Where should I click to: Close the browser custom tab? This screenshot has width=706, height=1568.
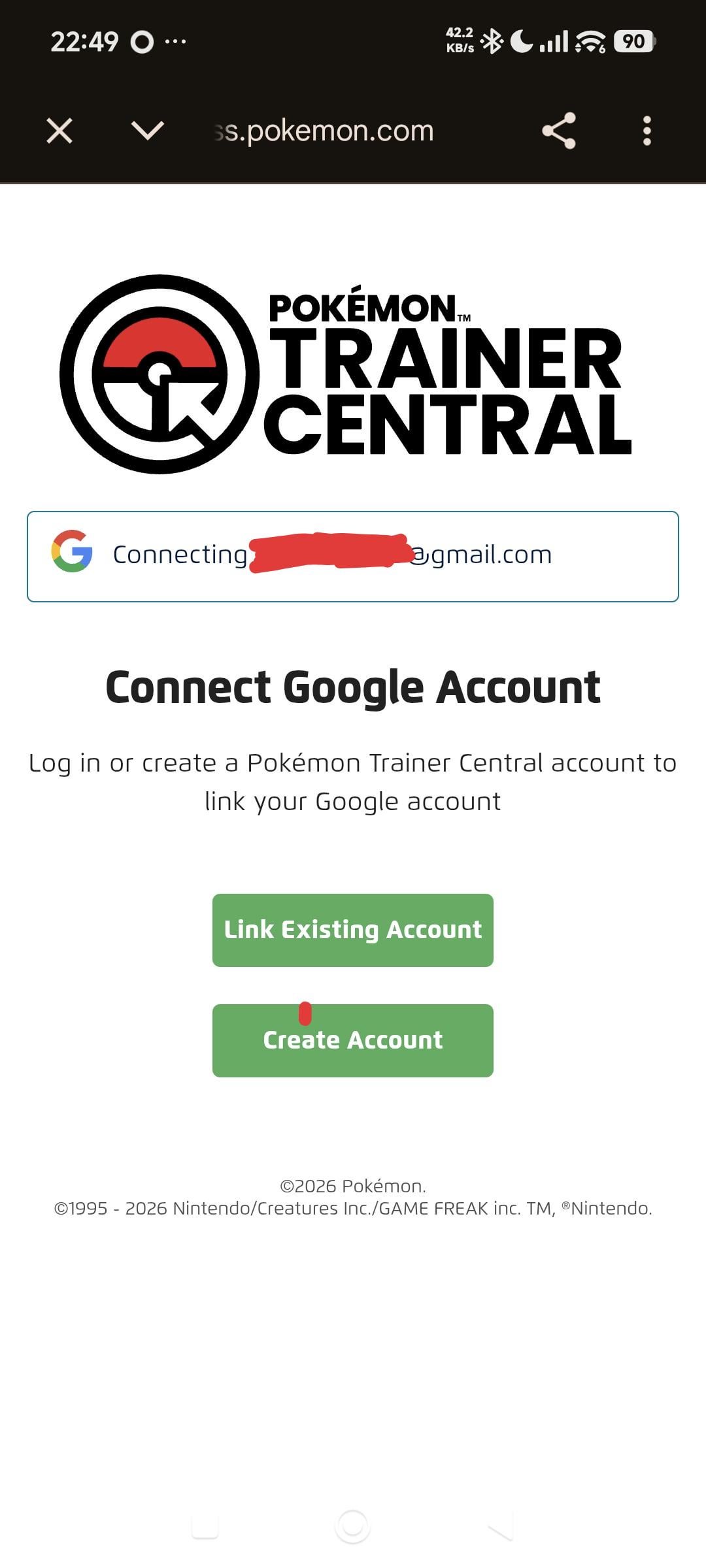pos(59,131)
